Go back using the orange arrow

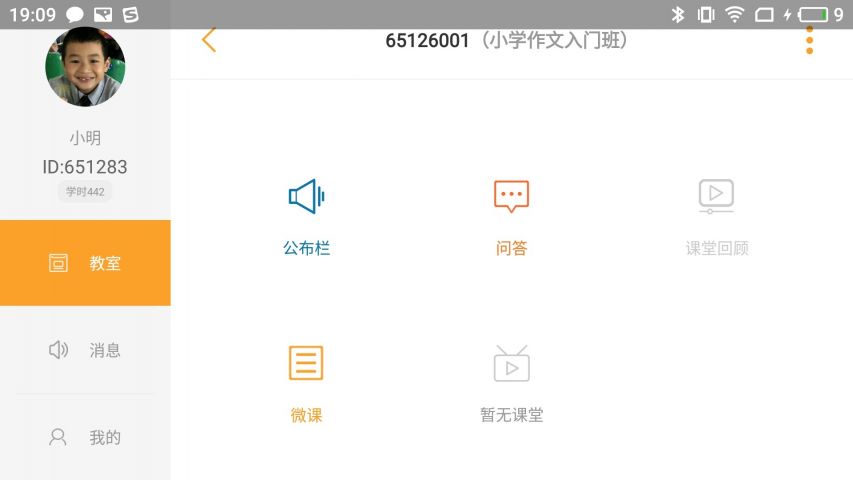209,40
